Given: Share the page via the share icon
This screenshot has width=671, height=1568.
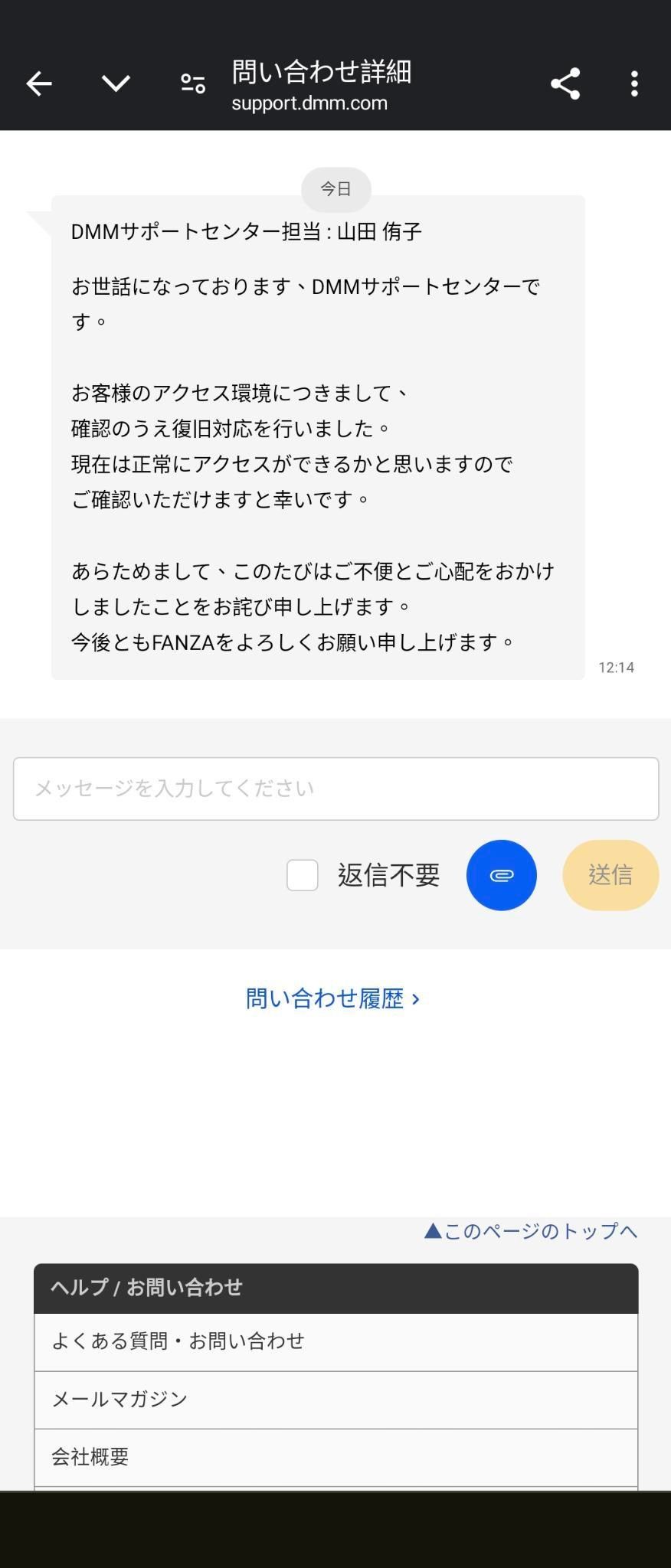Looking at the screenshot, I should coord(565,84).
